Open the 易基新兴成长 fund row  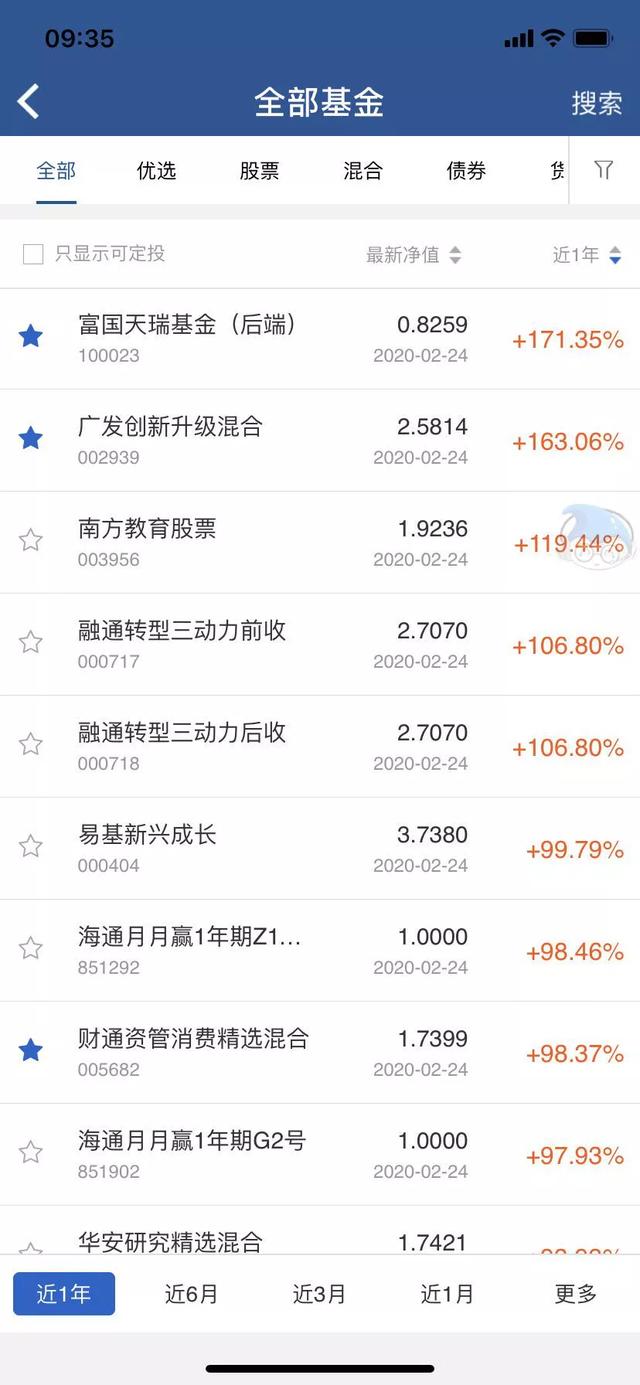tap(320, 849)
